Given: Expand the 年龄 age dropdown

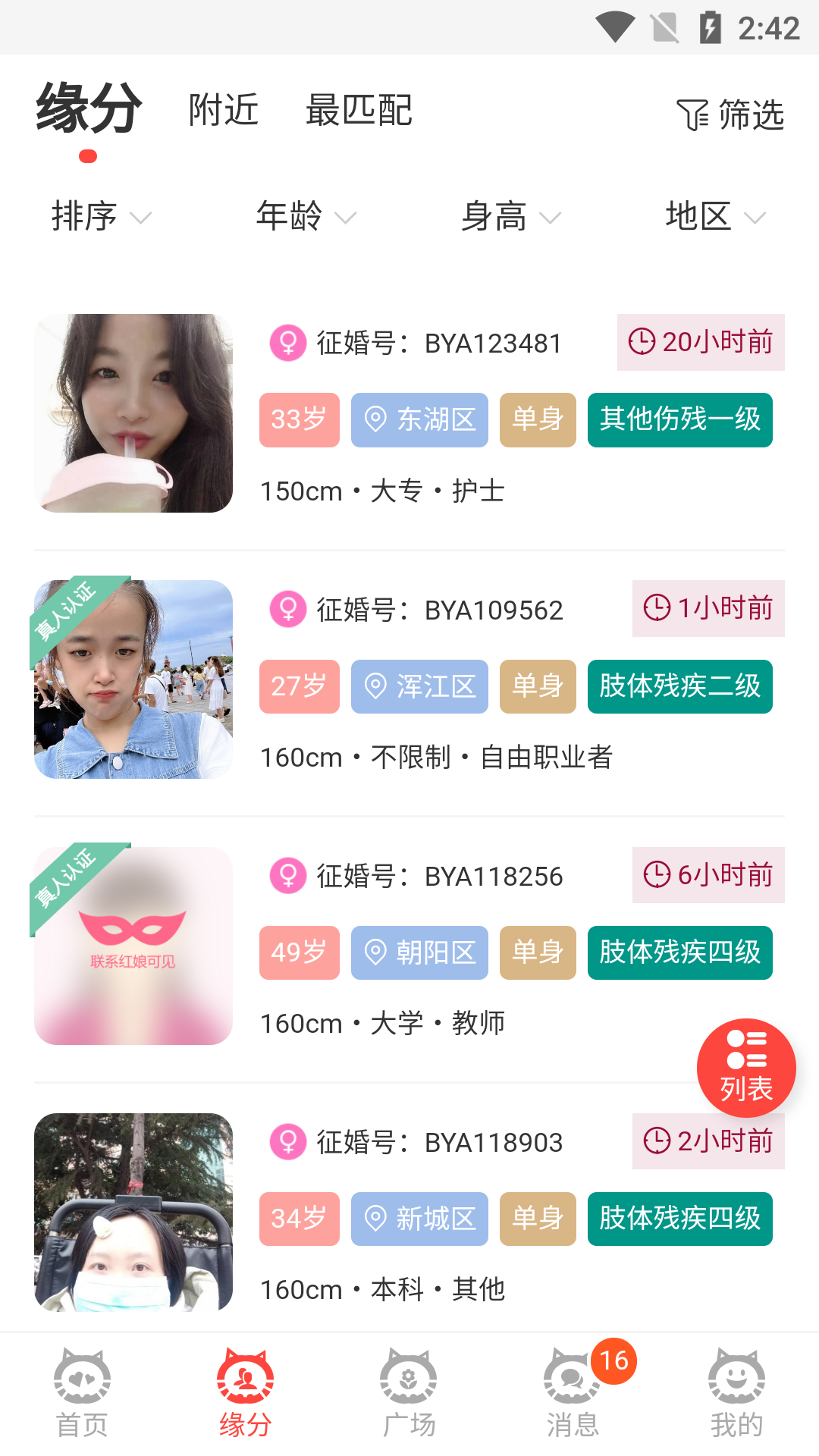Looking at the screenshot, I should coord(306,217).
